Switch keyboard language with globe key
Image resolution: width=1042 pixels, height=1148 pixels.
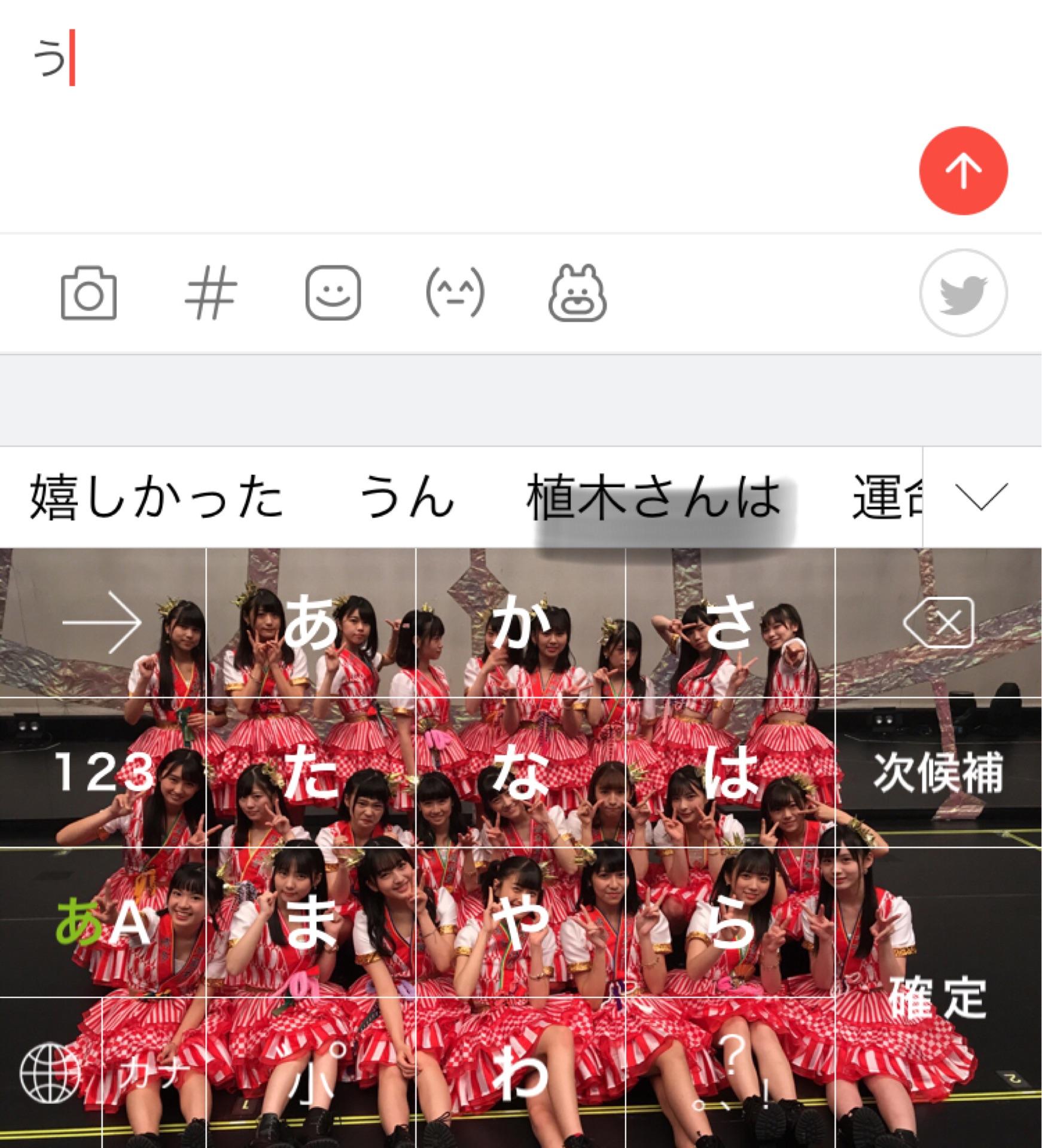(x=50, y=1073)
